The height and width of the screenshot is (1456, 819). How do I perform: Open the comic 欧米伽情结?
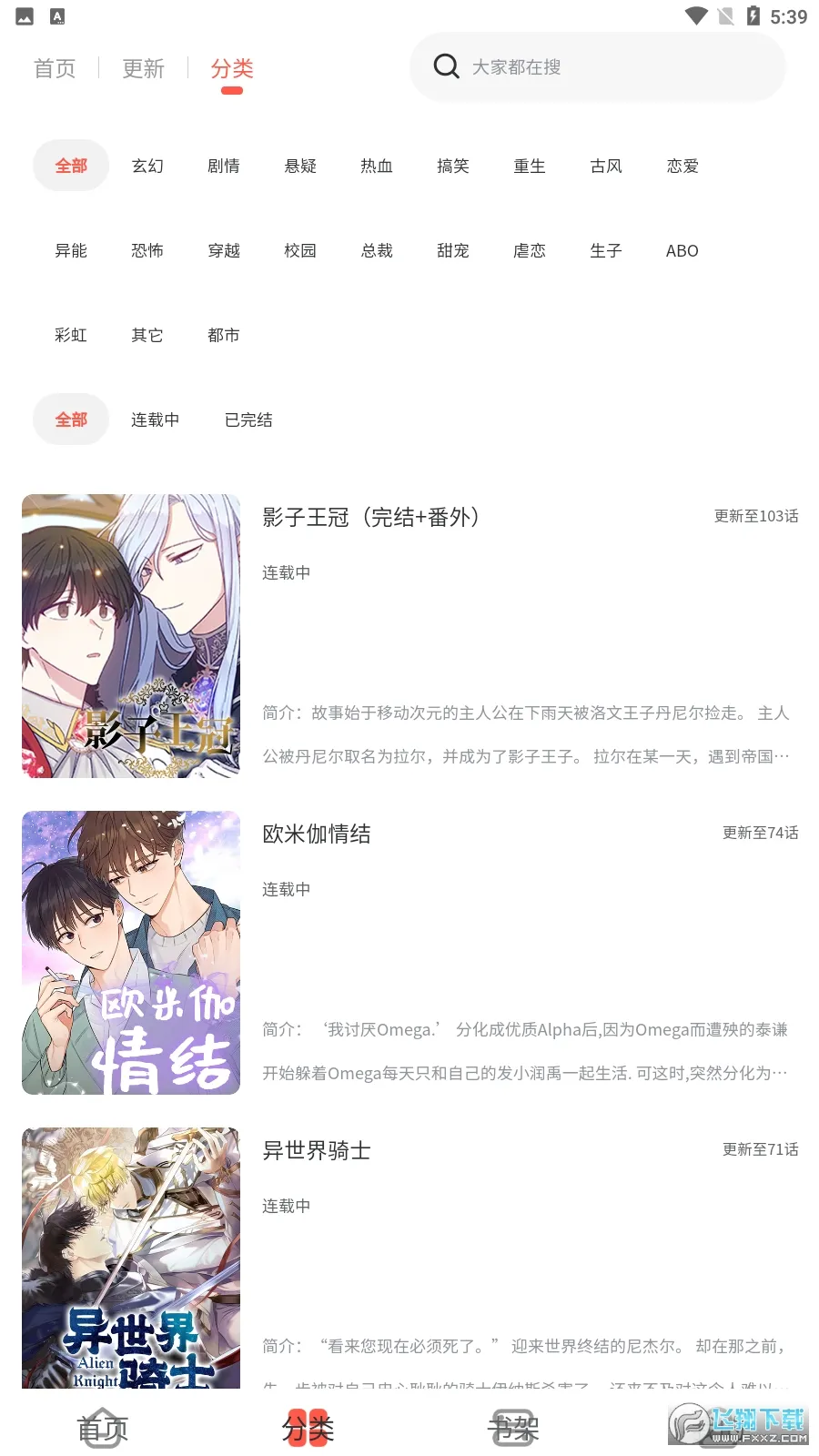pyautogui.click(x=317, y=834)
